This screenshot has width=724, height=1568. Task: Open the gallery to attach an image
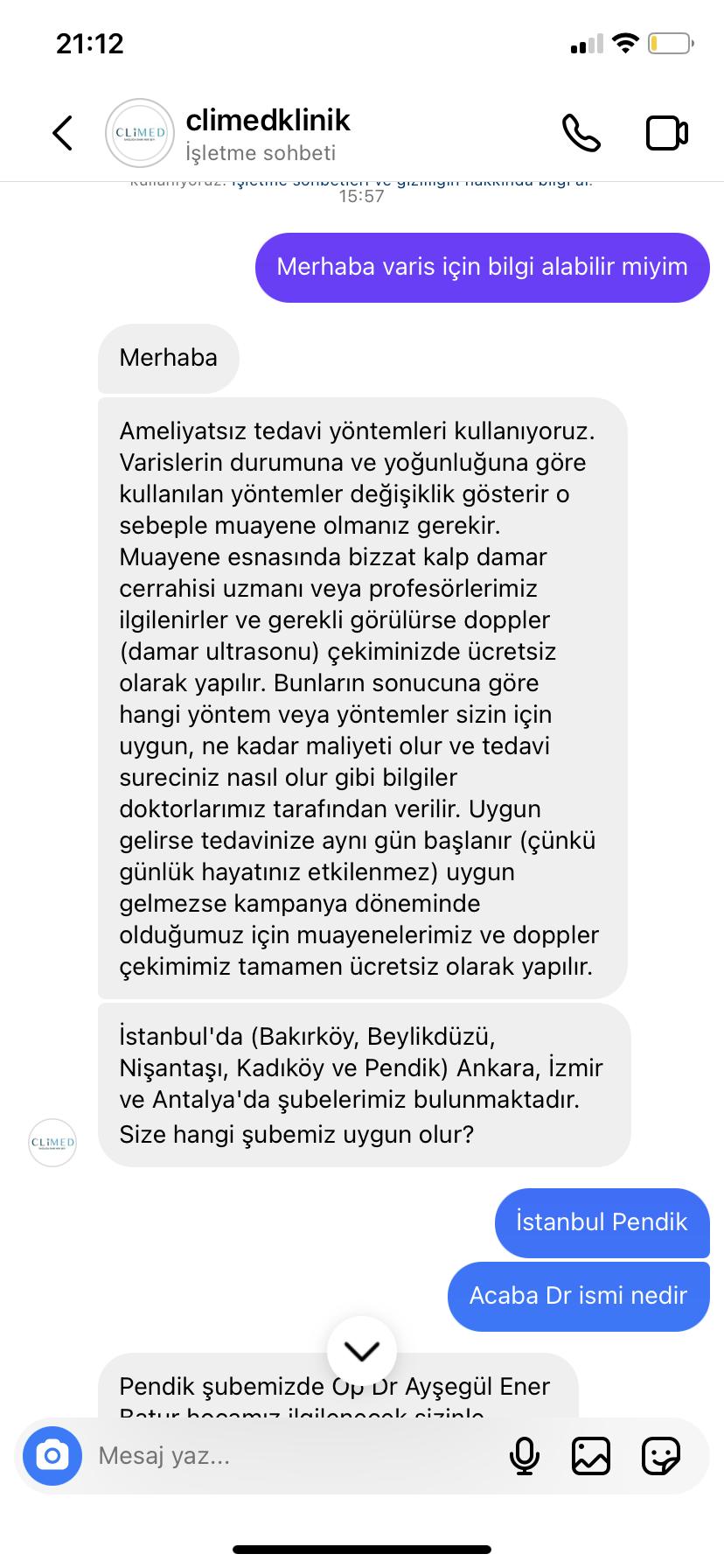coord(591,1456)
